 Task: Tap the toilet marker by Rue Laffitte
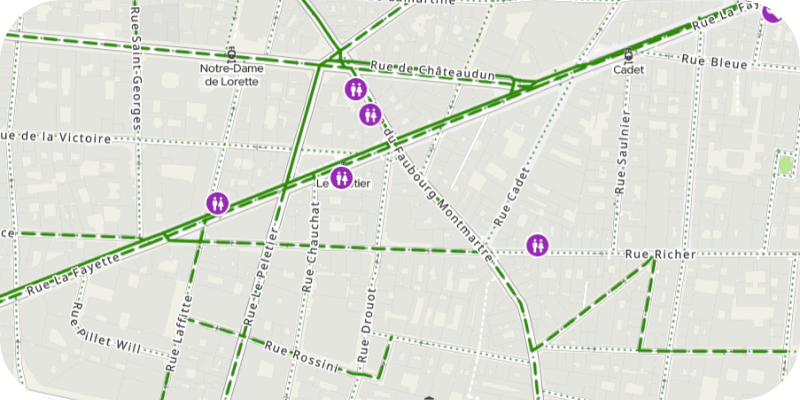218,203
